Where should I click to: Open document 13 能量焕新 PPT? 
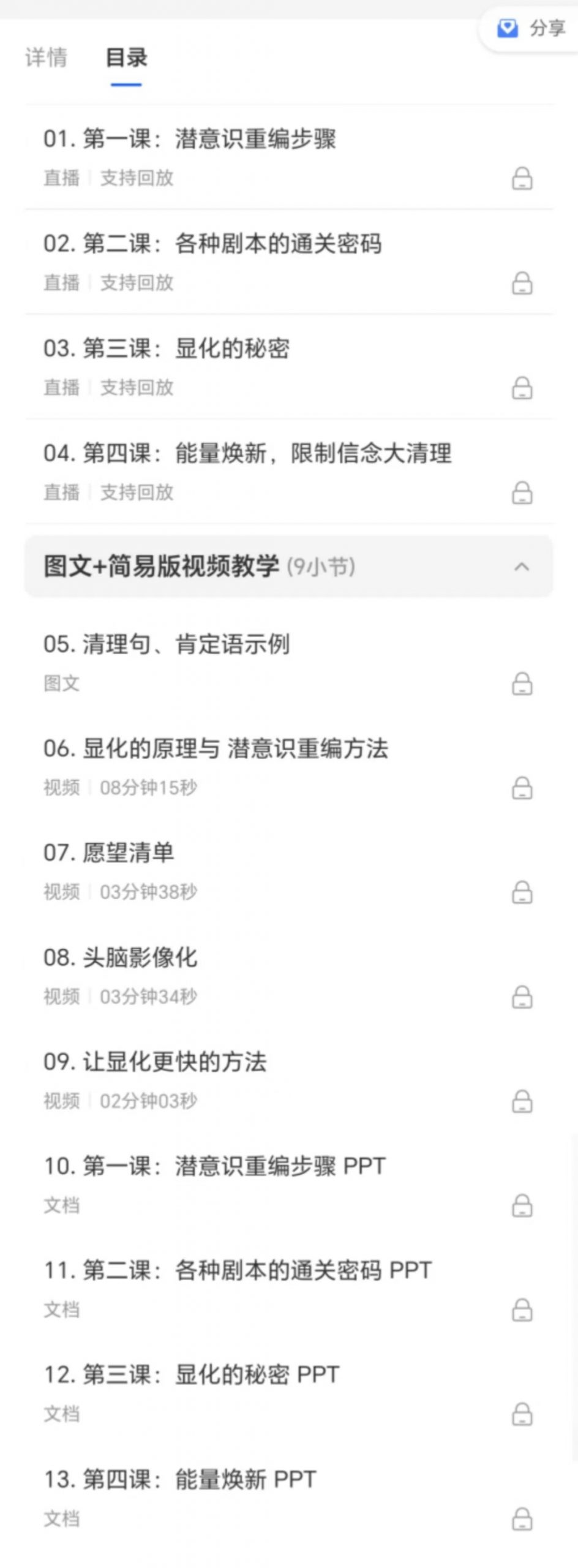tap(180, 1479)
